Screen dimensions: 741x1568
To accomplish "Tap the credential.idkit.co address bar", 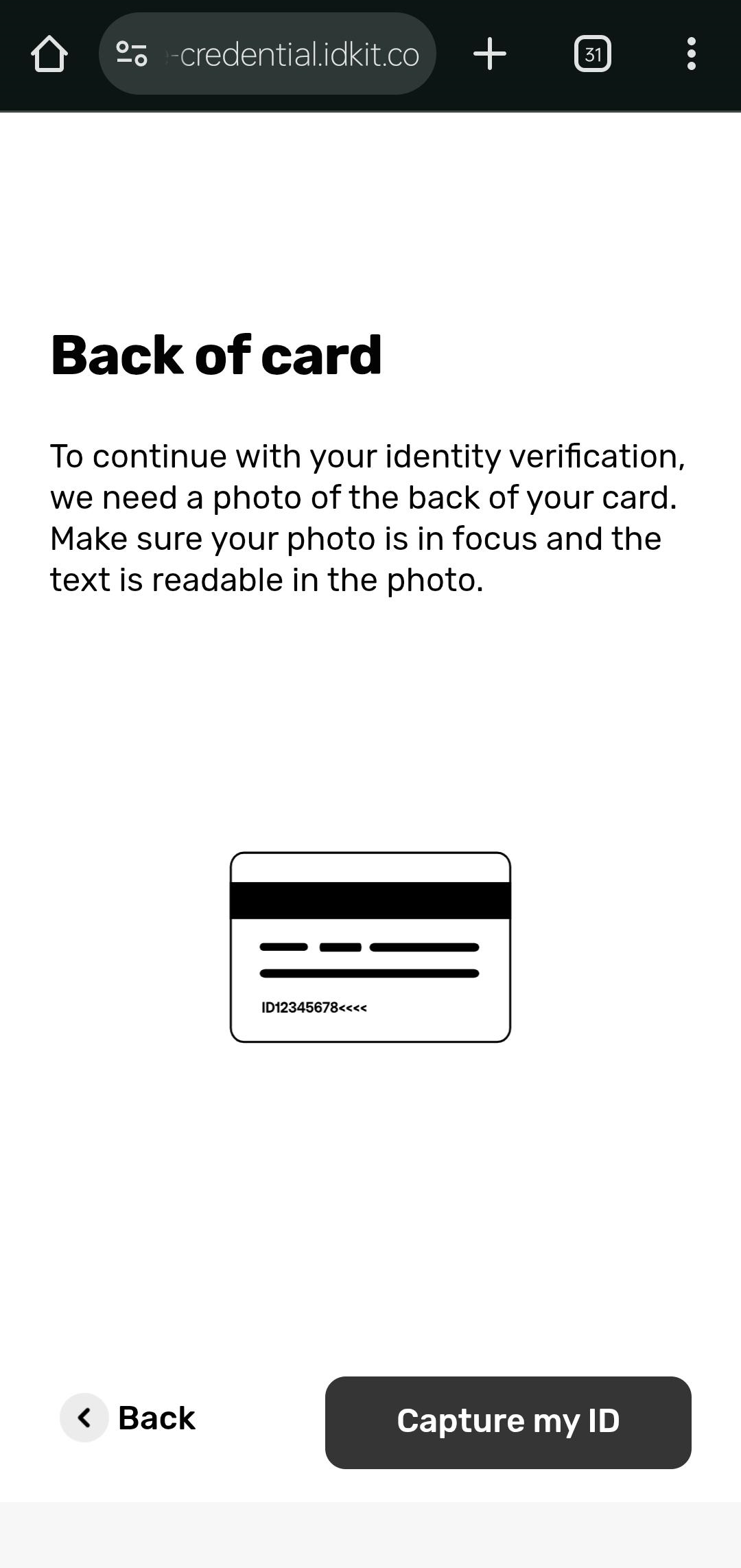I will [x=298, y=54].
